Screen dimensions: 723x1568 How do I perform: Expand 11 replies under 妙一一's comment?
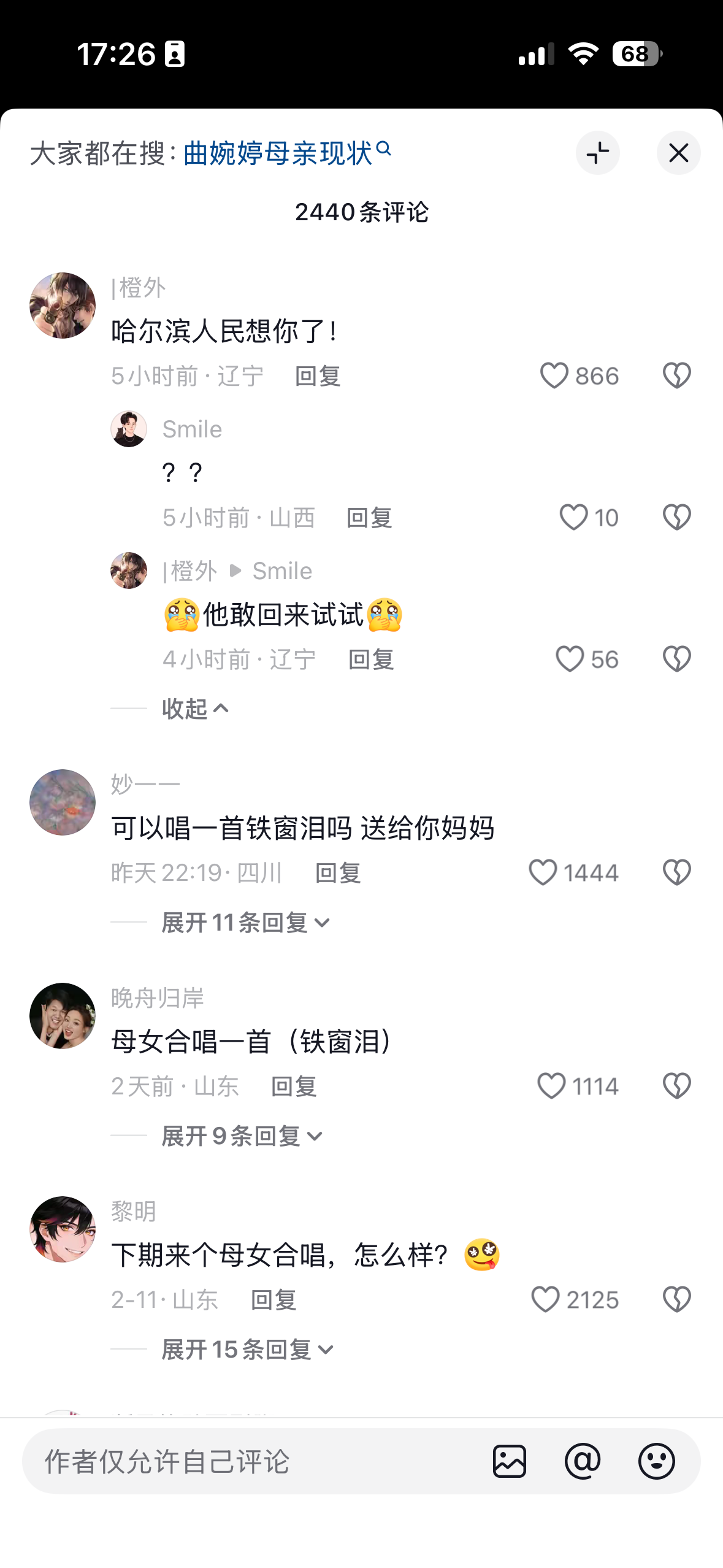[x=246, y=922]
